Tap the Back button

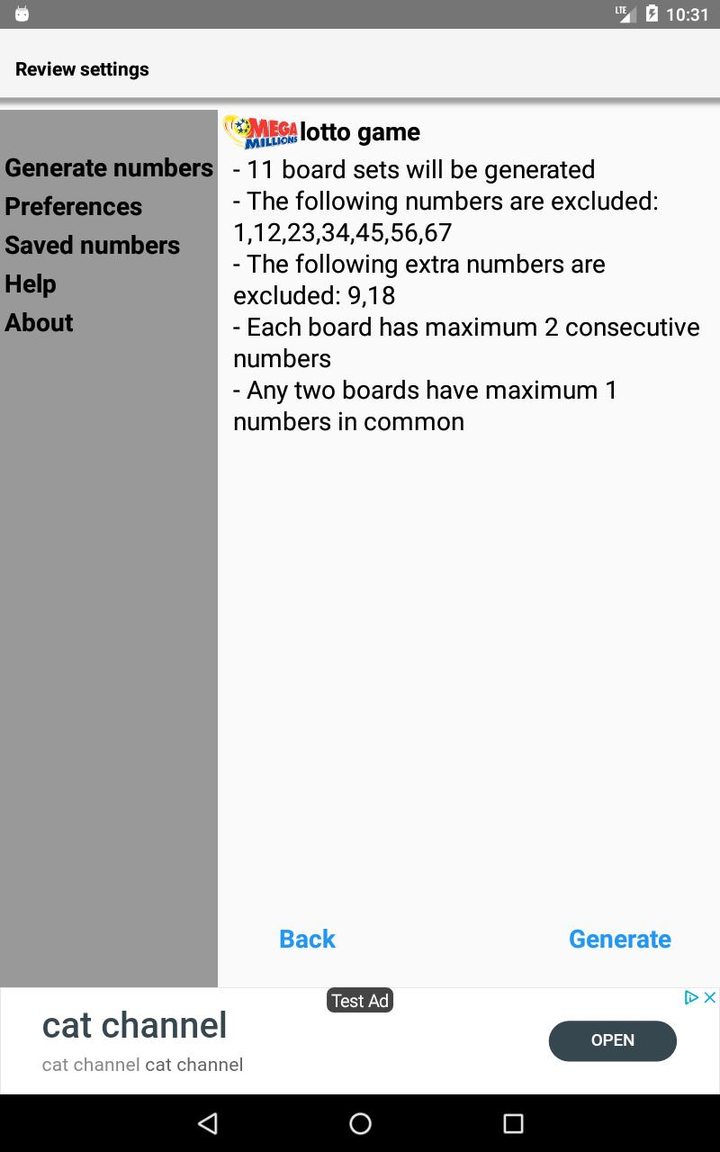[307, 939]
